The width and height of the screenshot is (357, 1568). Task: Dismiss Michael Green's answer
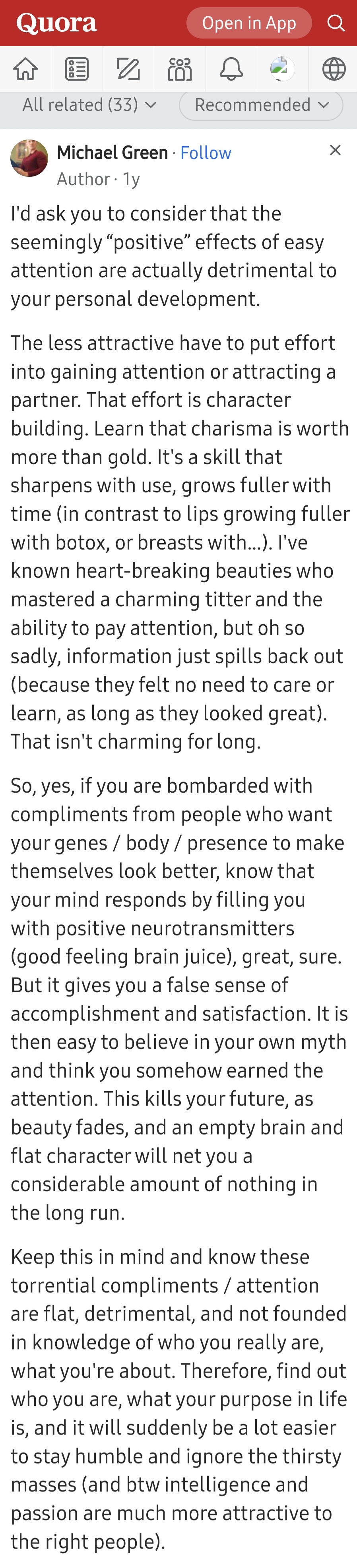point(335,150)
